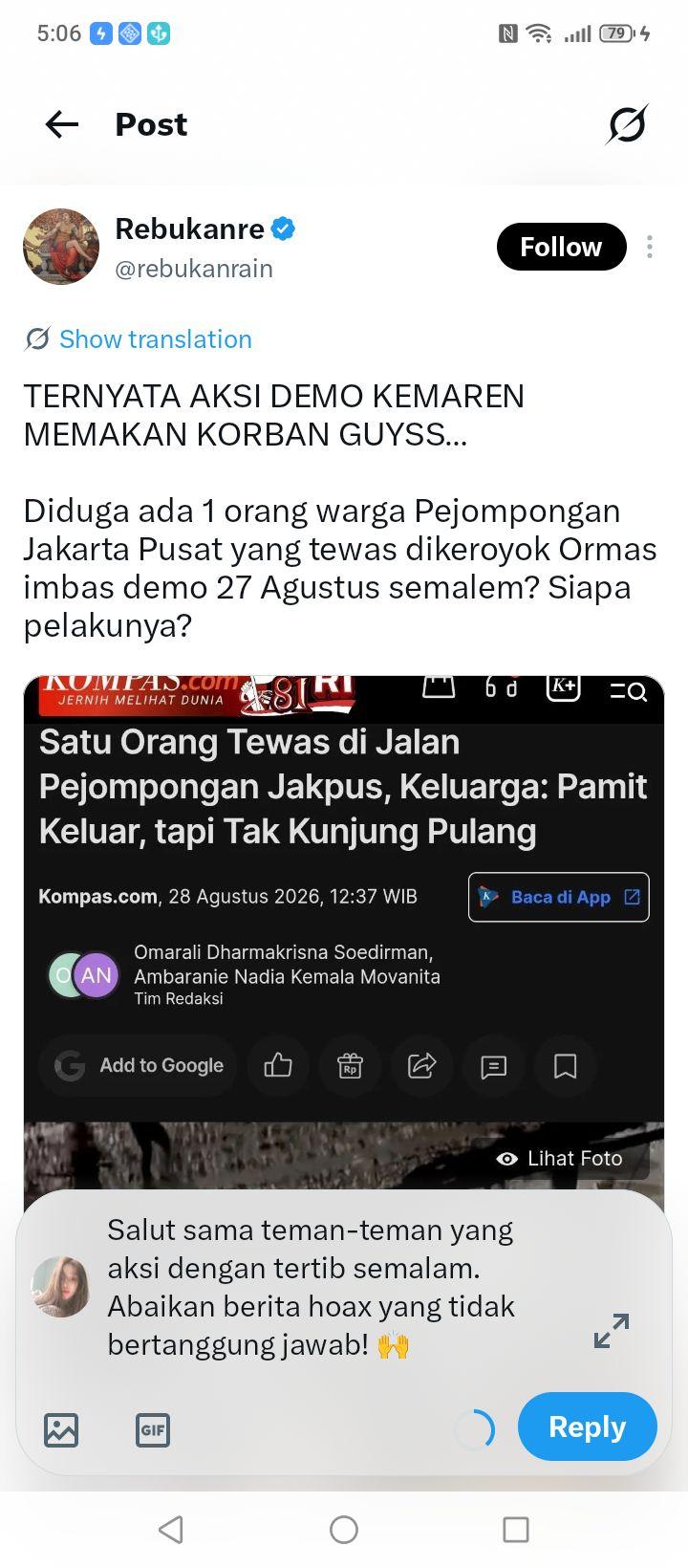The image size is (688, 1568).
Task: Send the reply with the Reply button
Action: point(588,1426)
